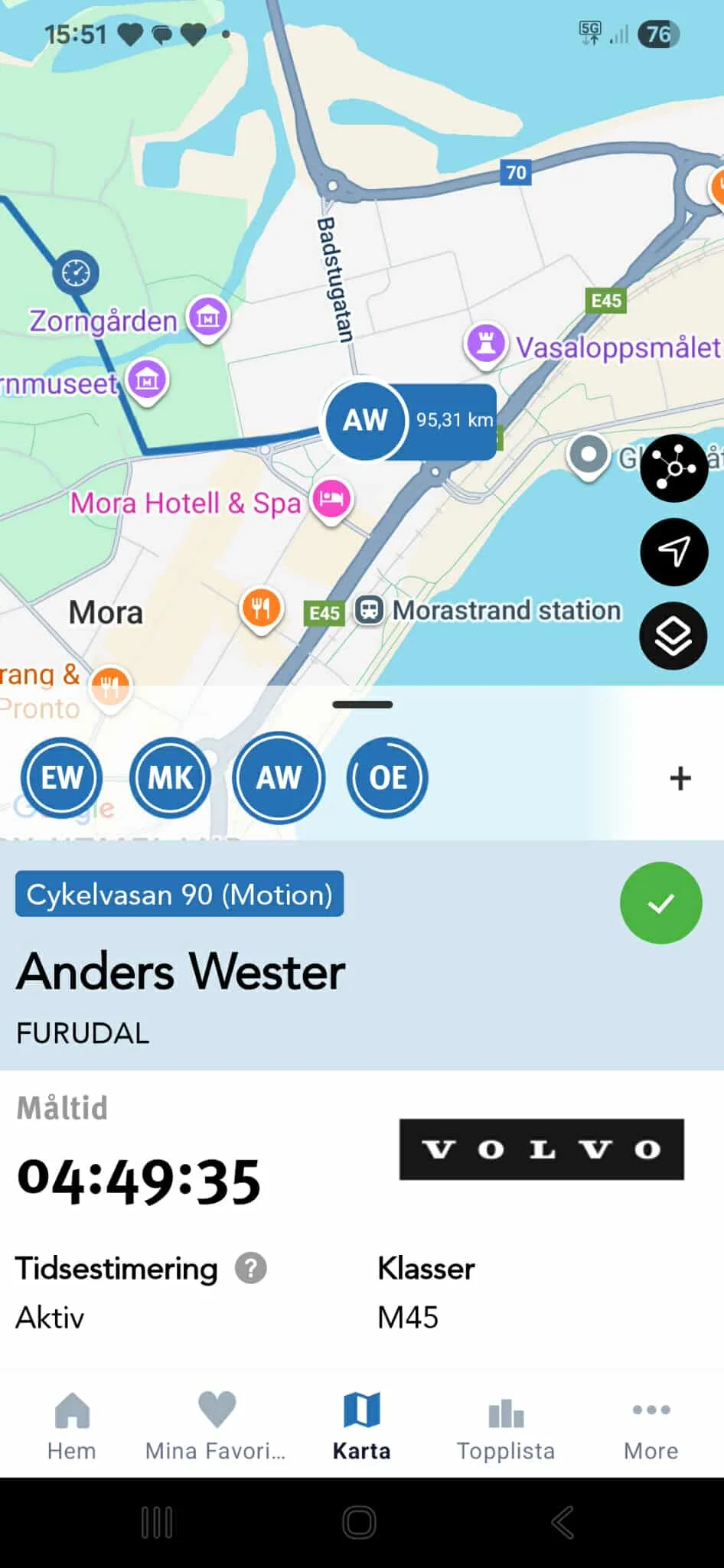Open Anders Wester's participant details
The height and width of the screenshot is (1568, 724).
click(x=181, y=972)
